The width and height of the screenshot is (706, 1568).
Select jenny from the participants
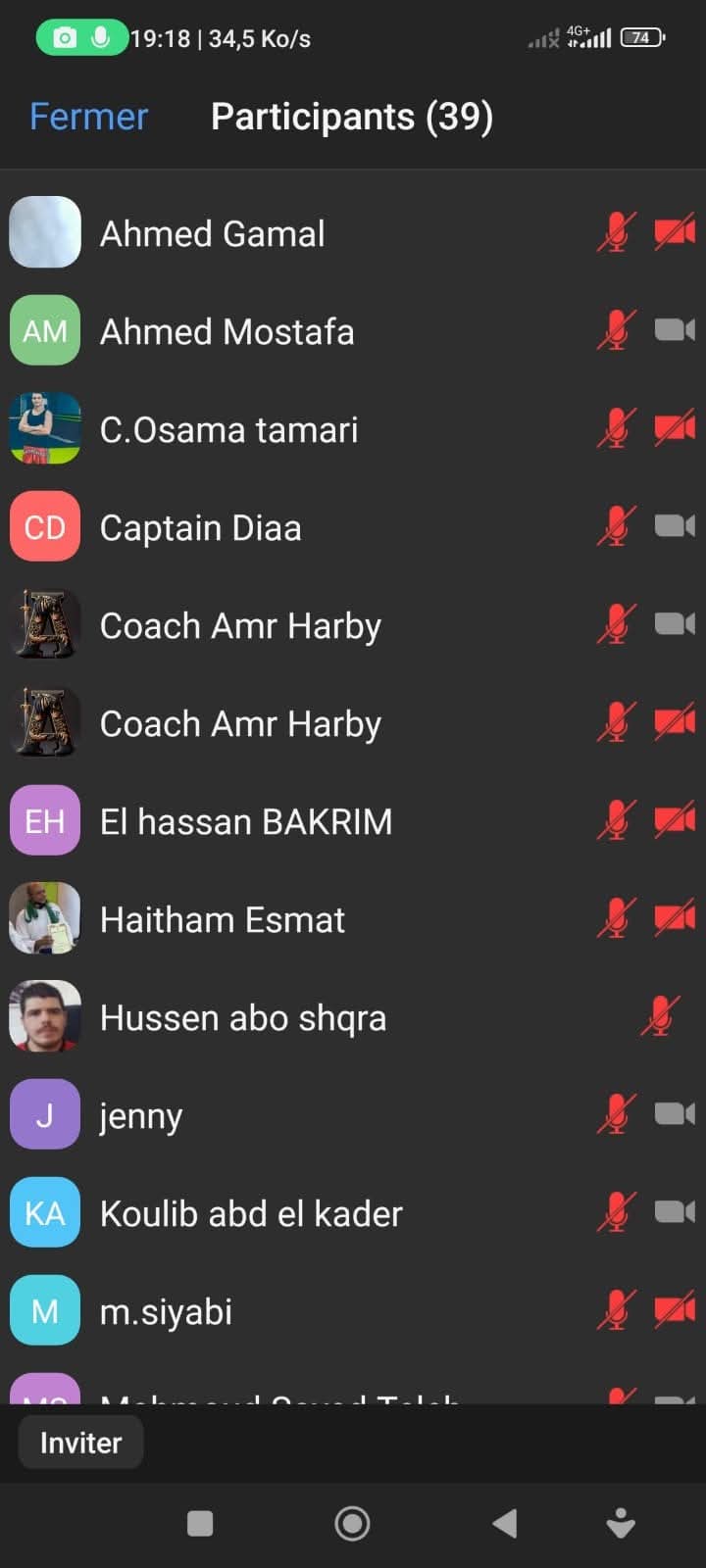coord(141,1115)
